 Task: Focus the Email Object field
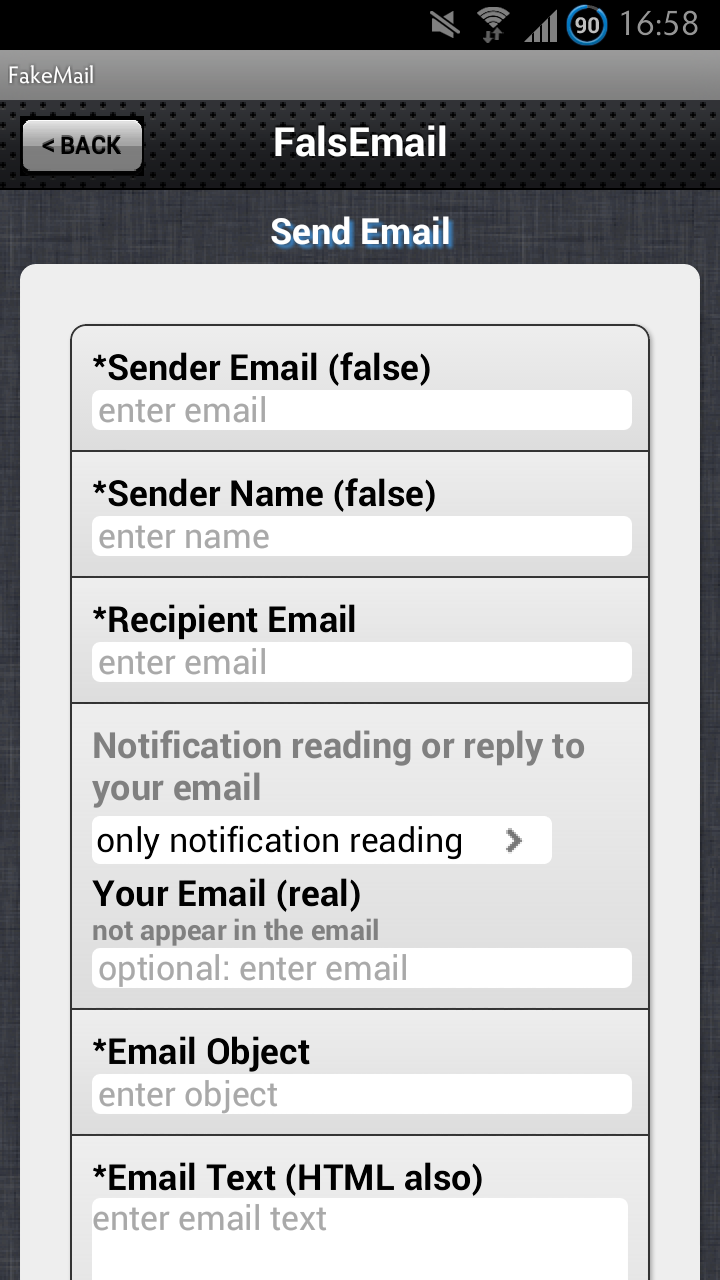[x=361, y=1094]
